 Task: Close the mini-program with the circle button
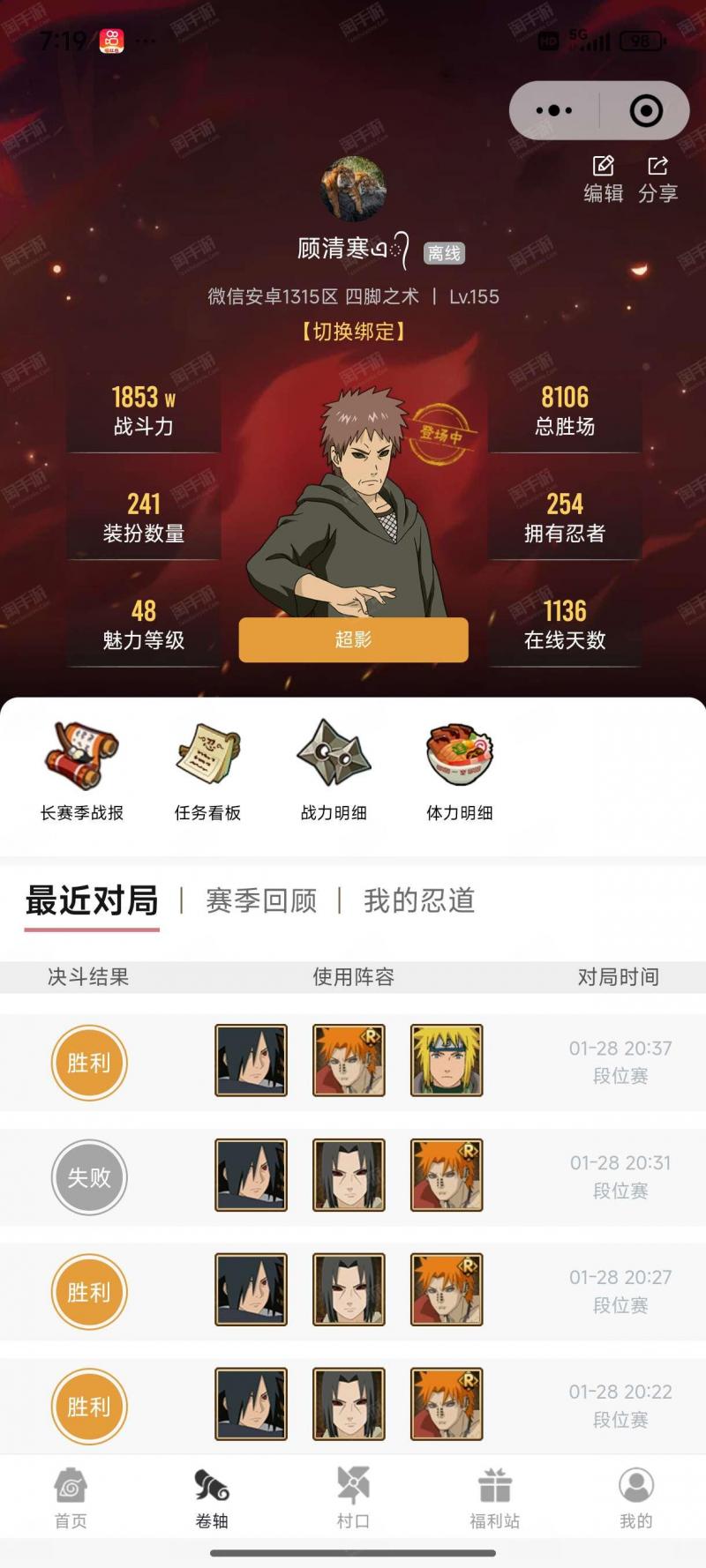click(x=646, y=111)
